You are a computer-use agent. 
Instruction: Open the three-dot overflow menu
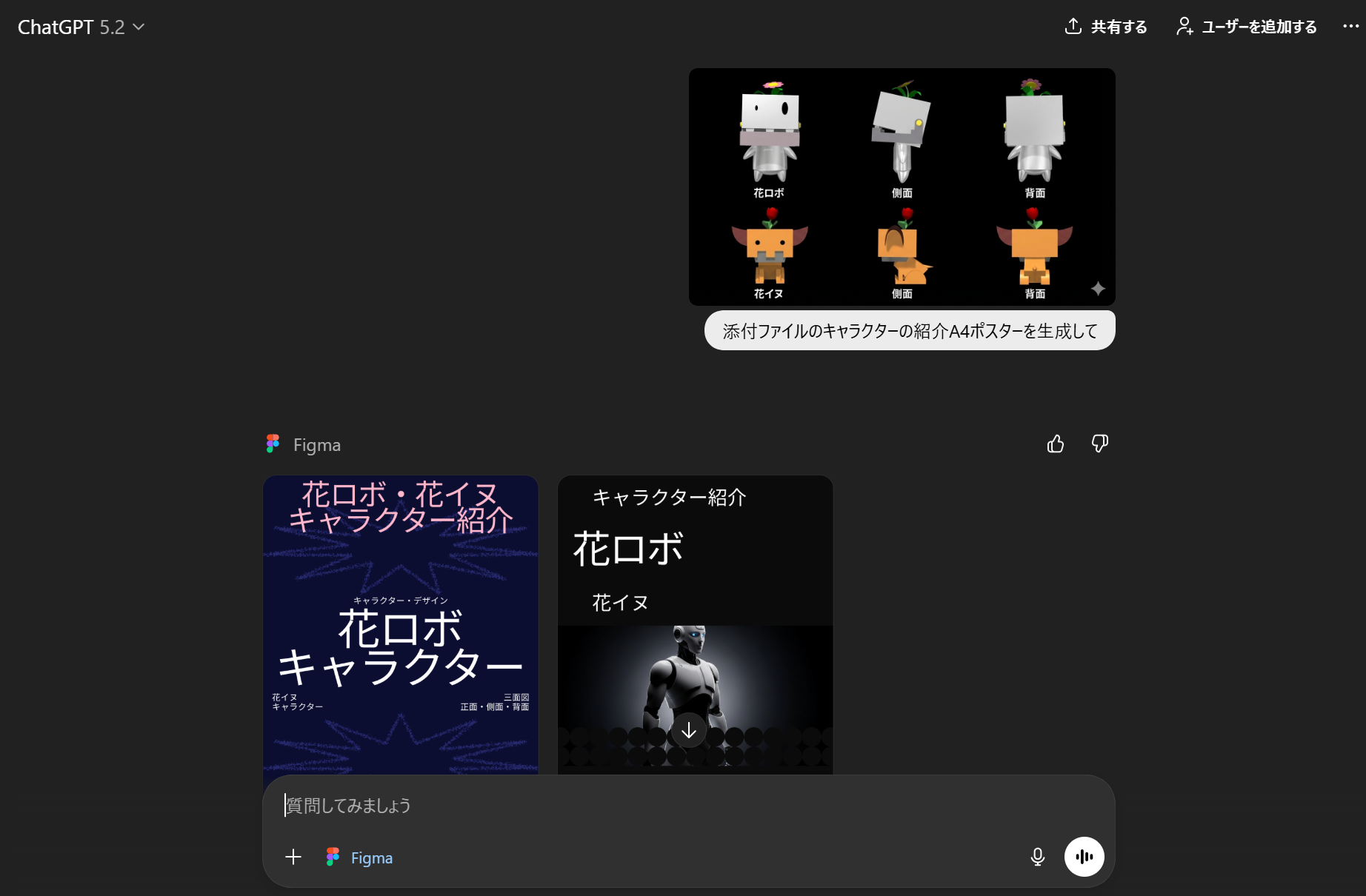pyautogui.click(x=1350, y=27)
